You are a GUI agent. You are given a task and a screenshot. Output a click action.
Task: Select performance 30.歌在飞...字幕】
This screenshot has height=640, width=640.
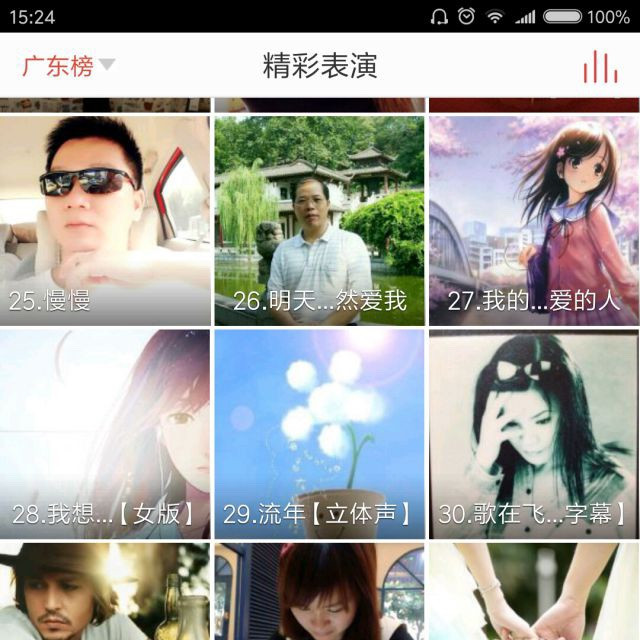(534, 434)
